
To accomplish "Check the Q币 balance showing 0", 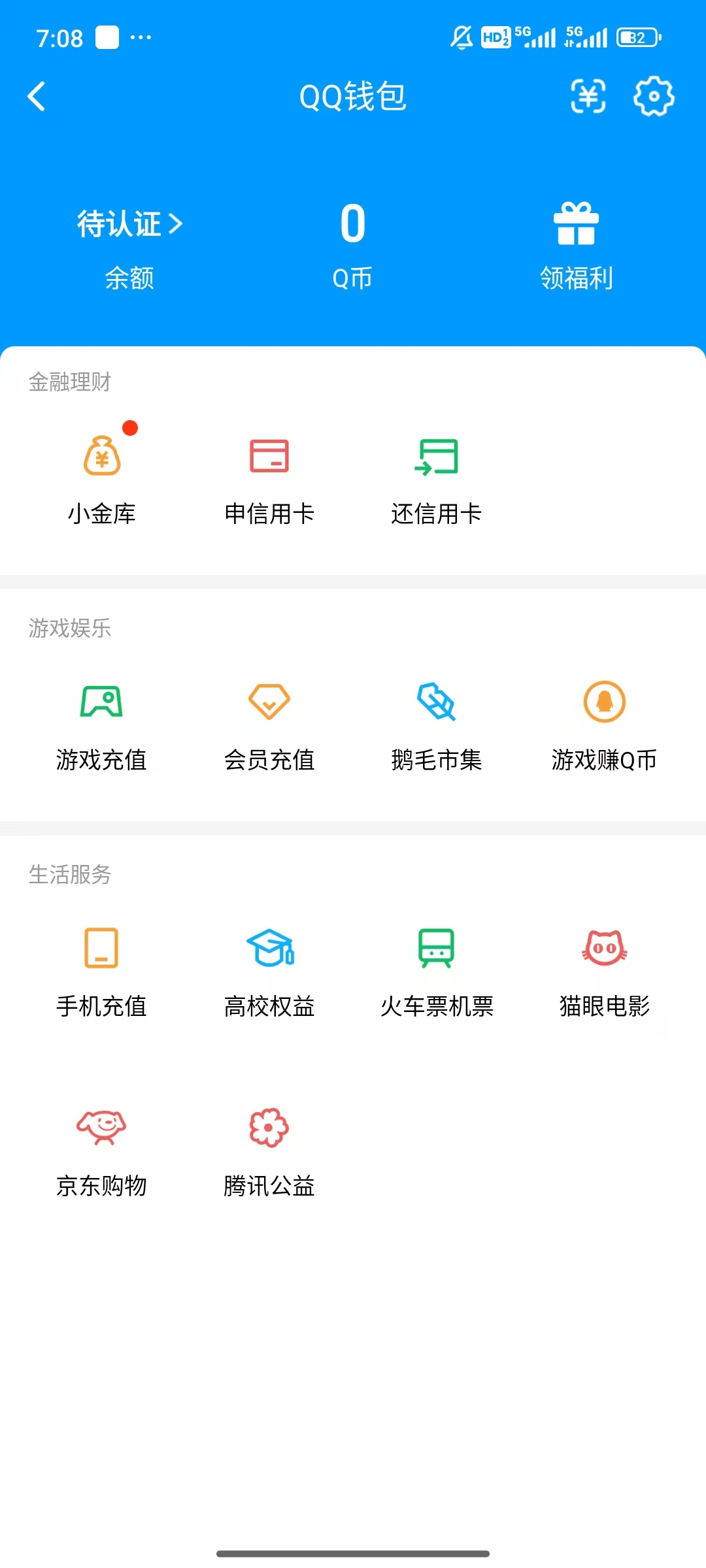I will 352,224.
